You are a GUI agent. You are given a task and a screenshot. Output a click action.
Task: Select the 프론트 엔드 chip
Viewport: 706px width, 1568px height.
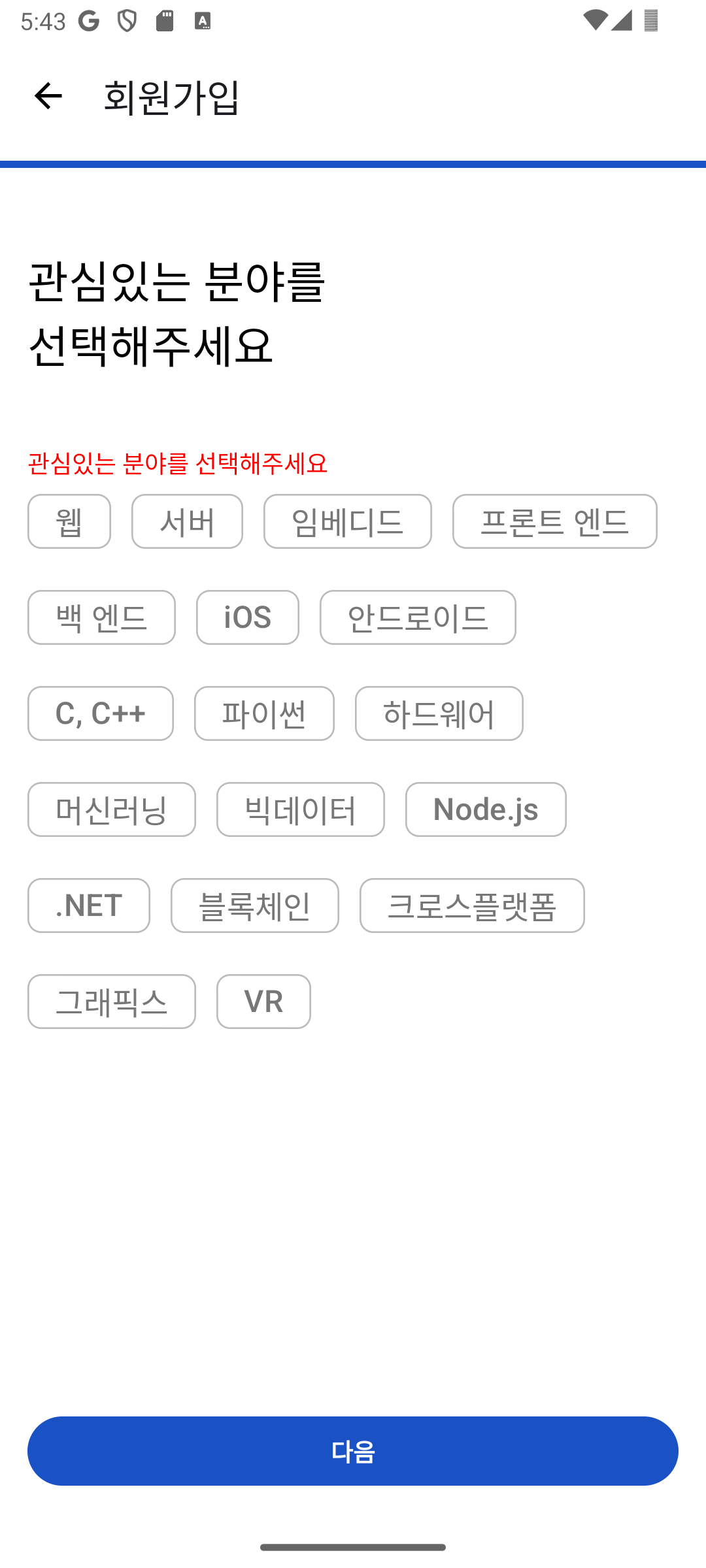pyautogui.click(x=554, y=521)
